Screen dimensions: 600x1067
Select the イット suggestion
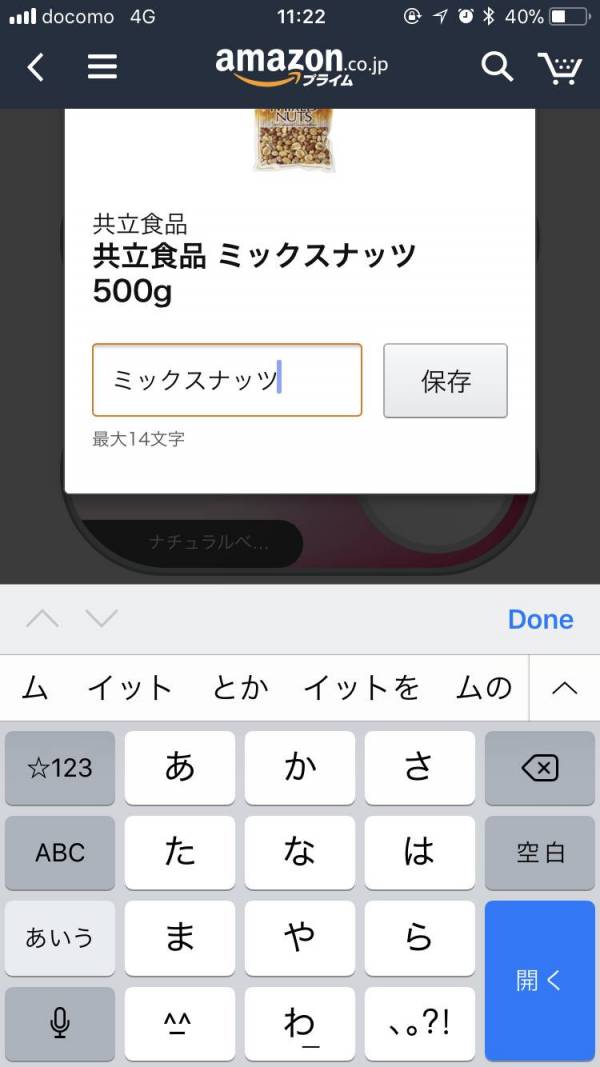[x=130, y=688]
